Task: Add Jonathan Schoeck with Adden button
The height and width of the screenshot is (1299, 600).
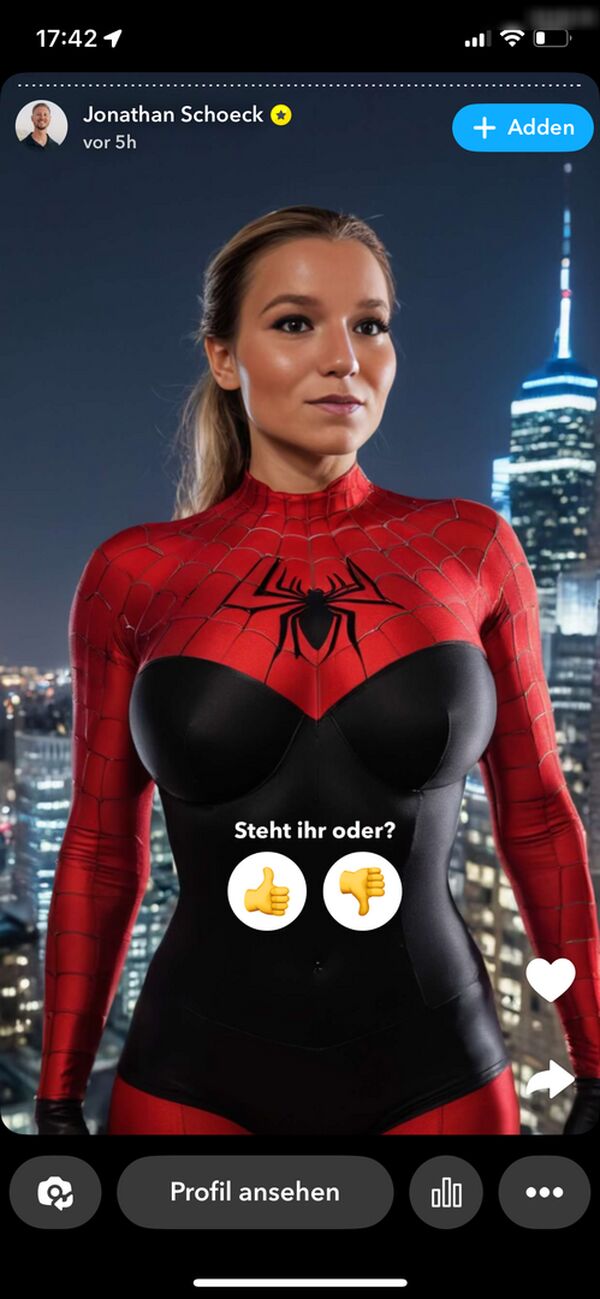Action: click(x=523, y=128)
